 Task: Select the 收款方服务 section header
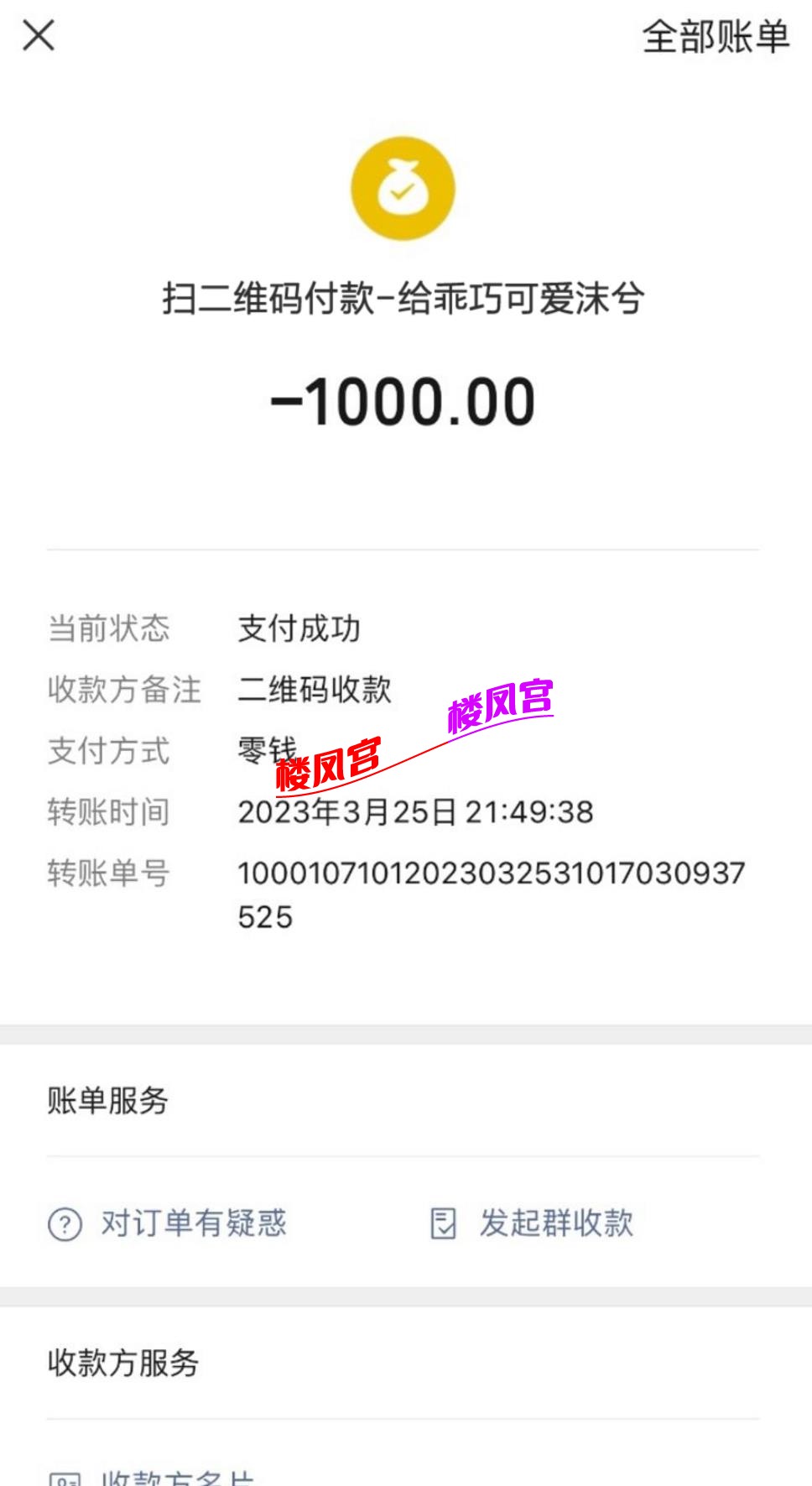pyautogui.click(x=124, y=1363)
